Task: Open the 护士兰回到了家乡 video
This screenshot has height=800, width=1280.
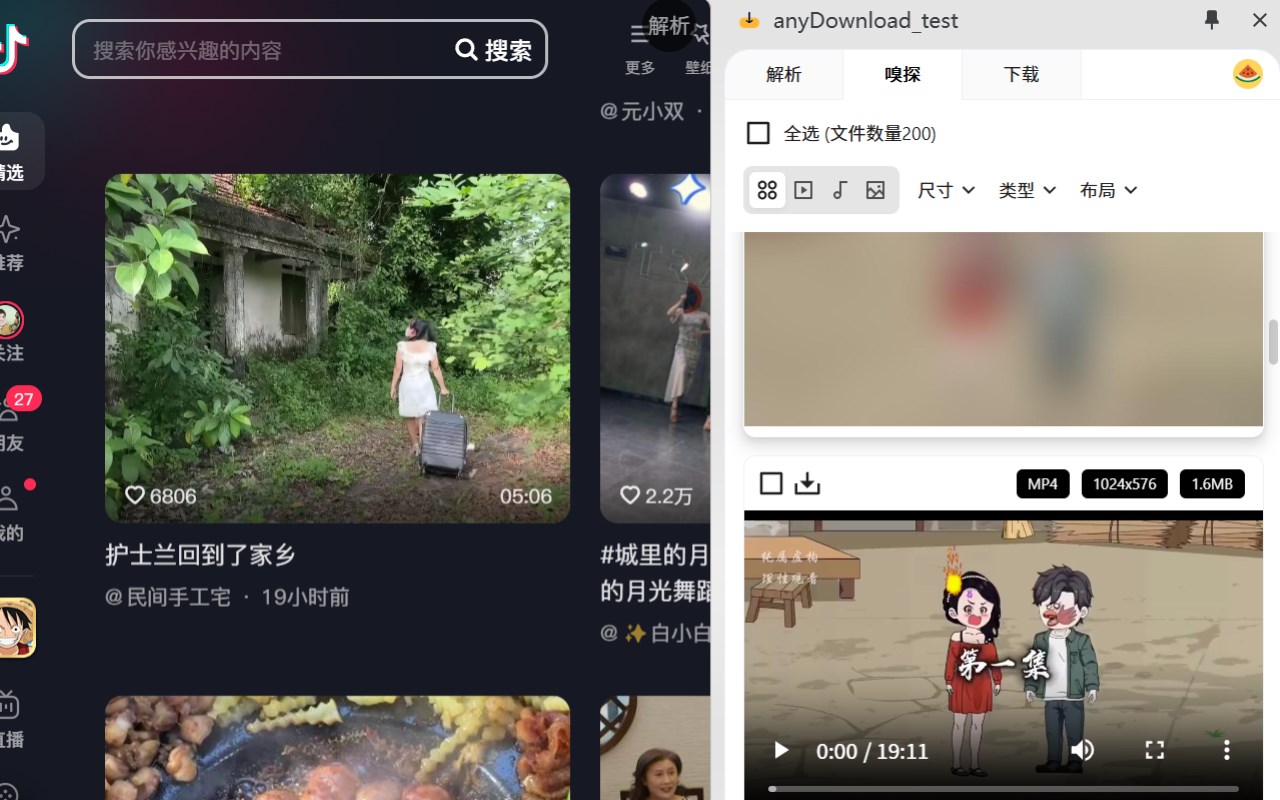Action: pyautogui.click(x=337, y=348)
